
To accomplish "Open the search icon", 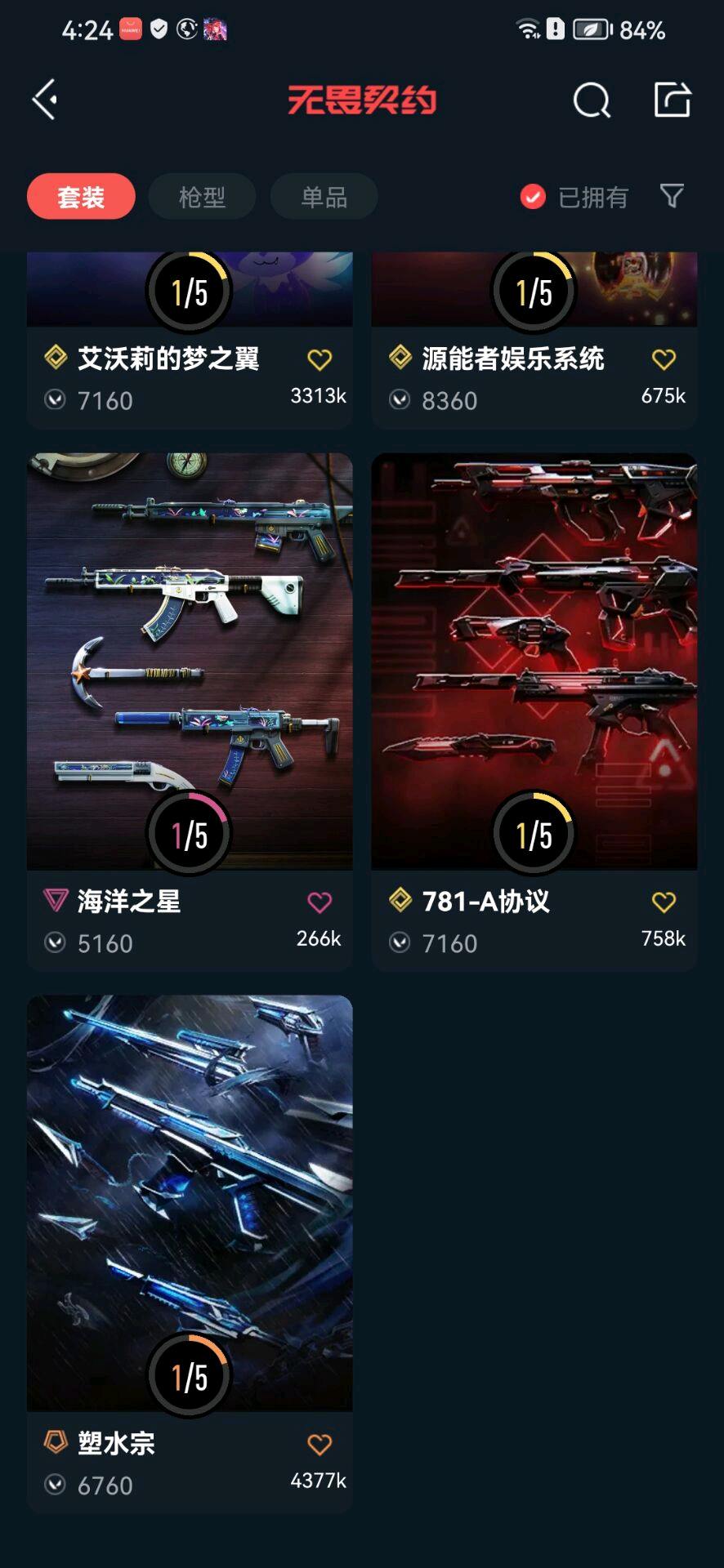I will [592, 100].
